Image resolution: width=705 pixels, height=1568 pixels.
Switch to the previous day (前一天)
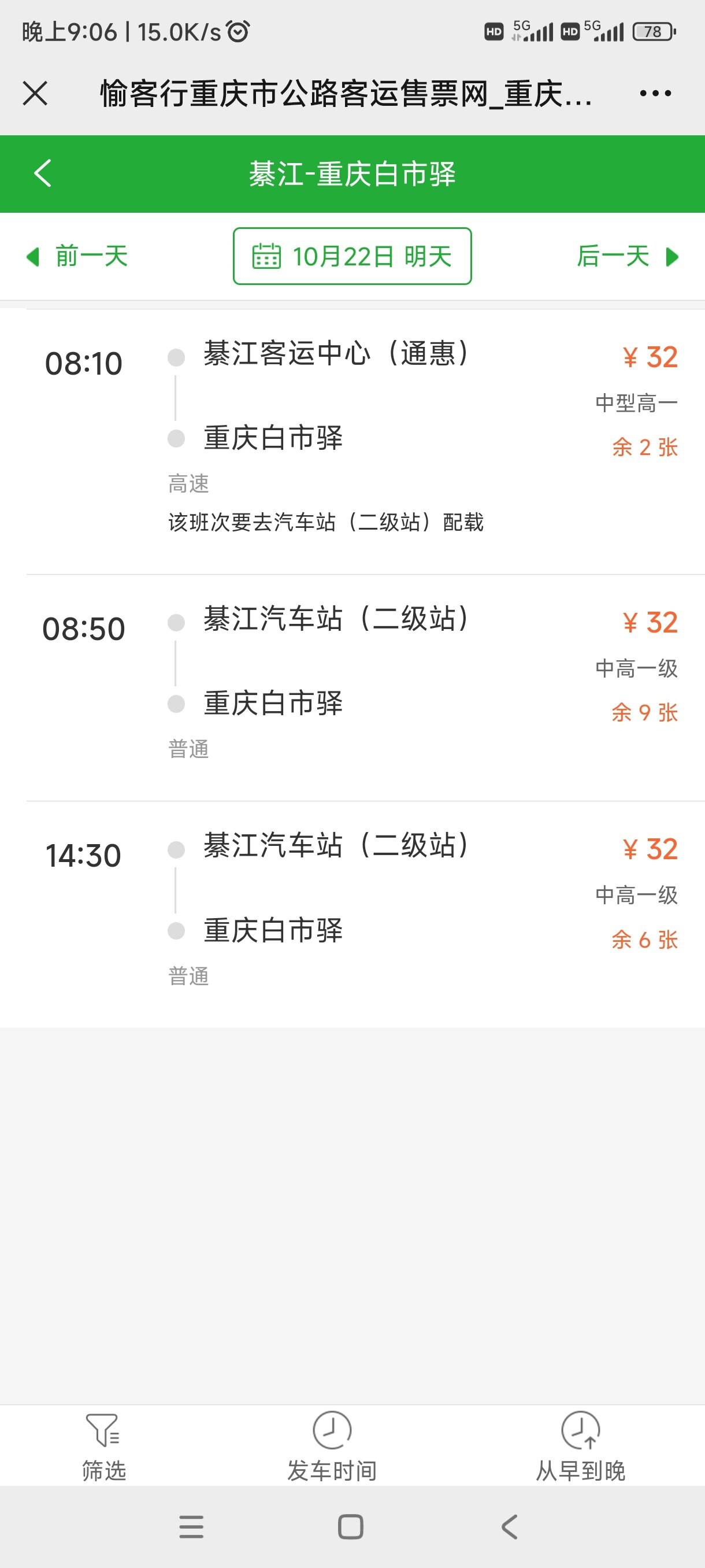tap(77, 256)
